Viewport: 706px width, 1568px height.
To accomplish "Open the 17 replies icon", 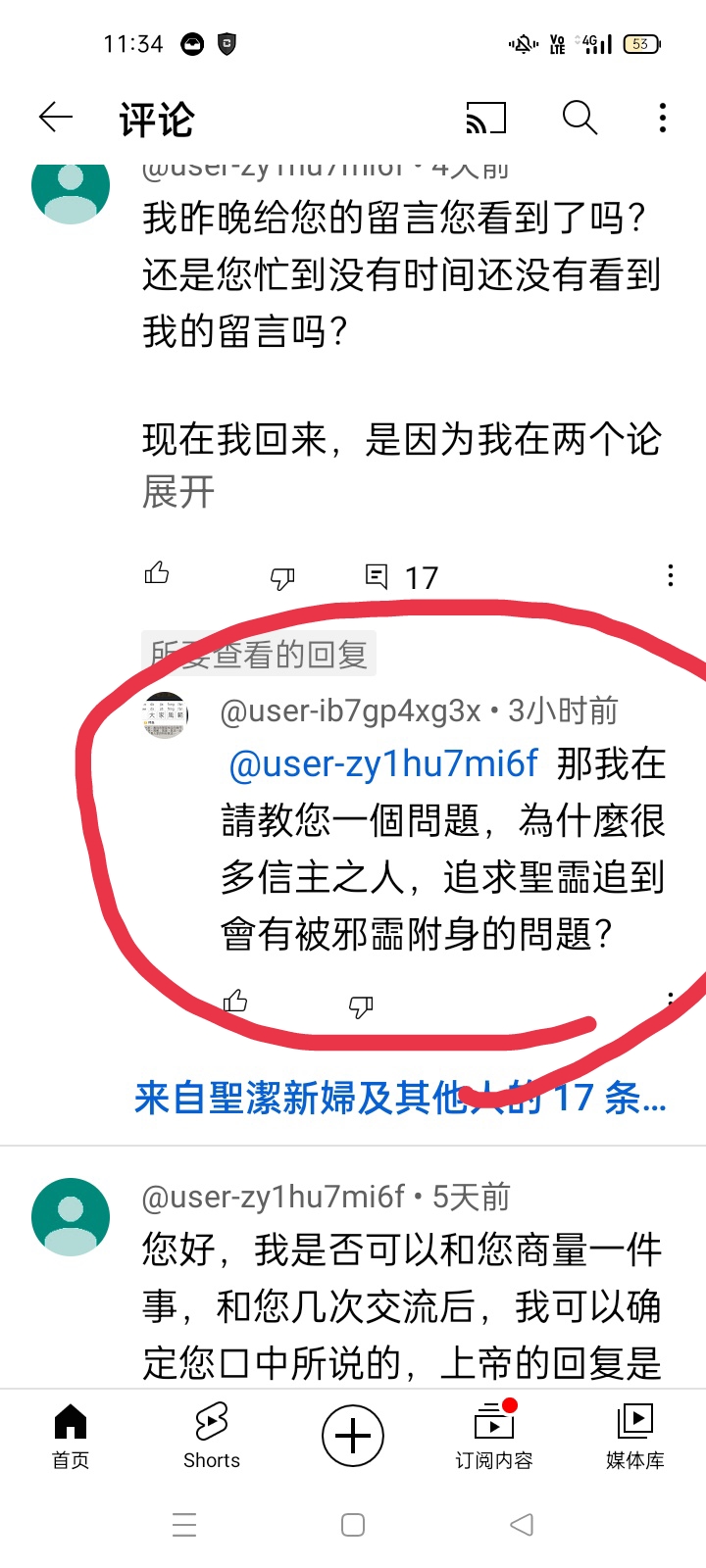I will pos(378,576).
